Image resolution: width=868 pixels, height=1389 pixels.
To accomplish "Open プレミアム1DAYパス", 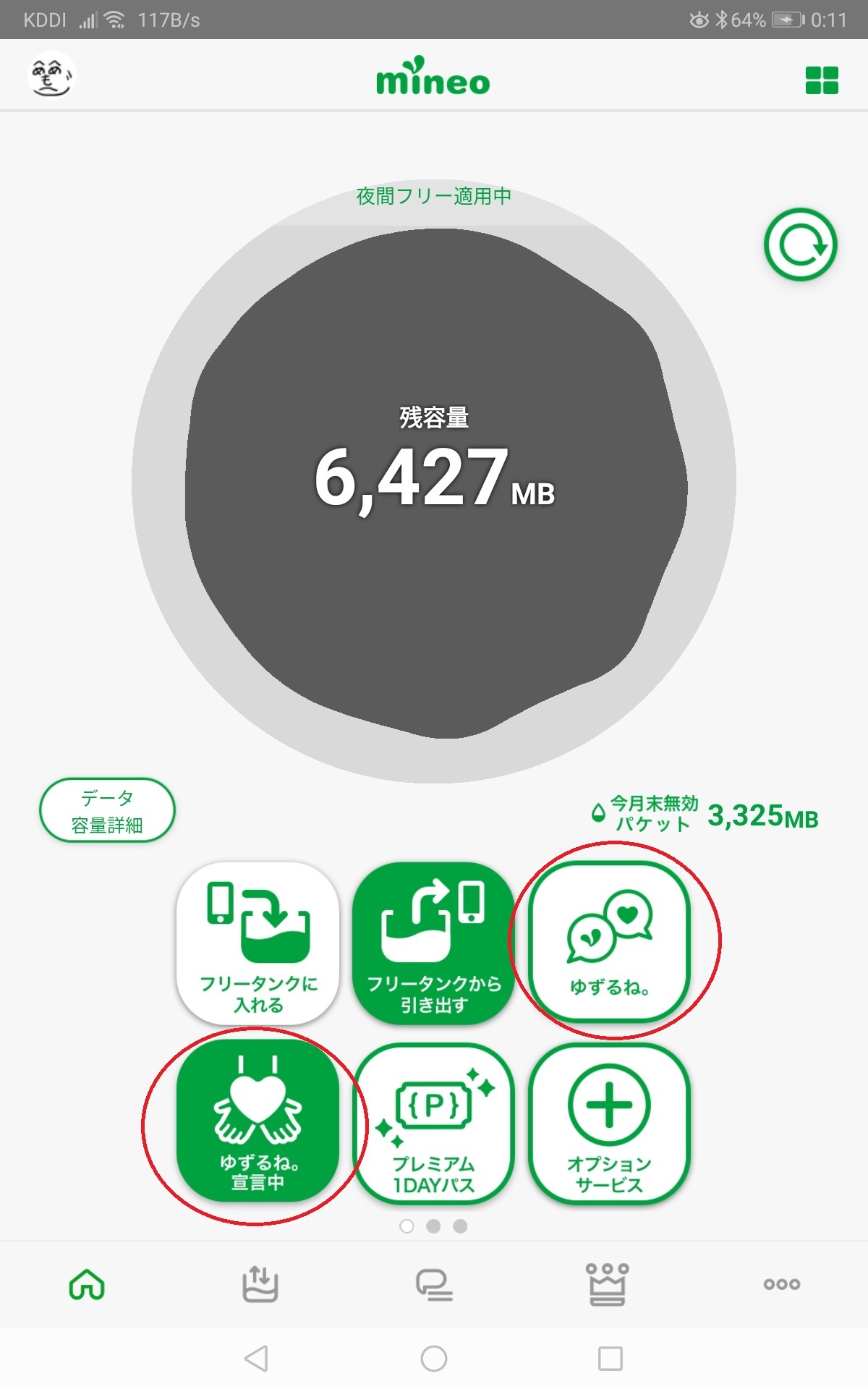I will (x=433, y=1123).
